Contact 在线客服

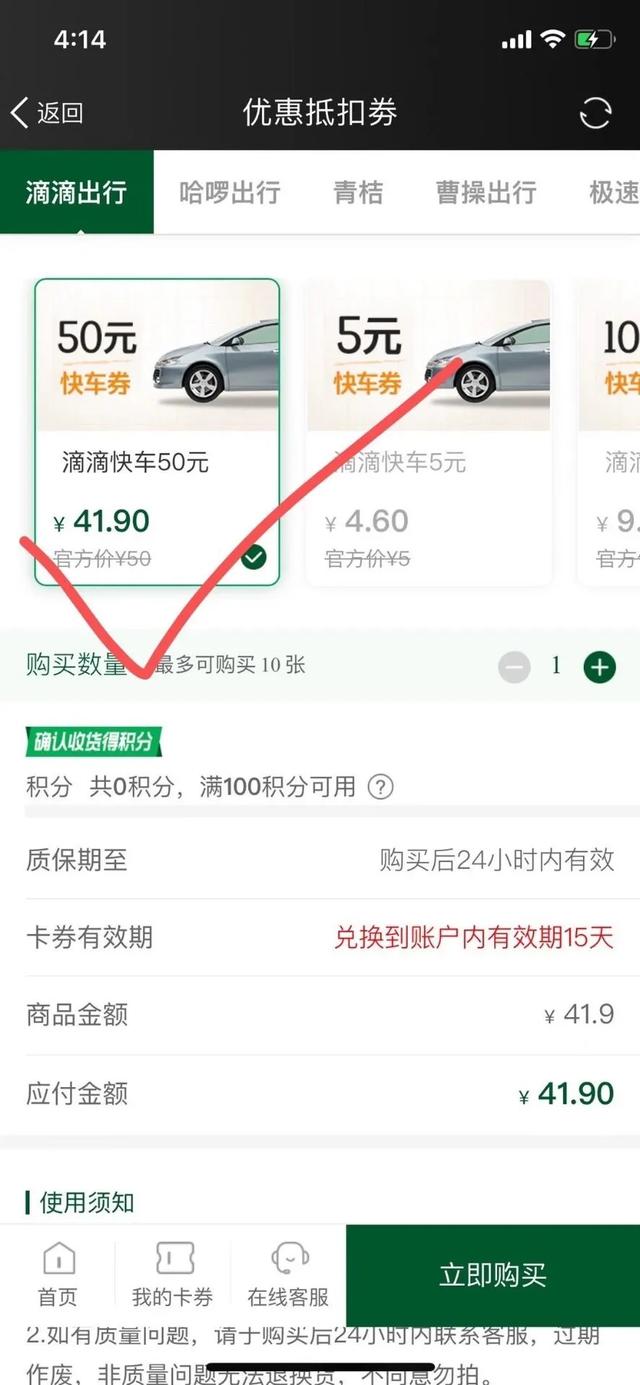[288, 1274]
